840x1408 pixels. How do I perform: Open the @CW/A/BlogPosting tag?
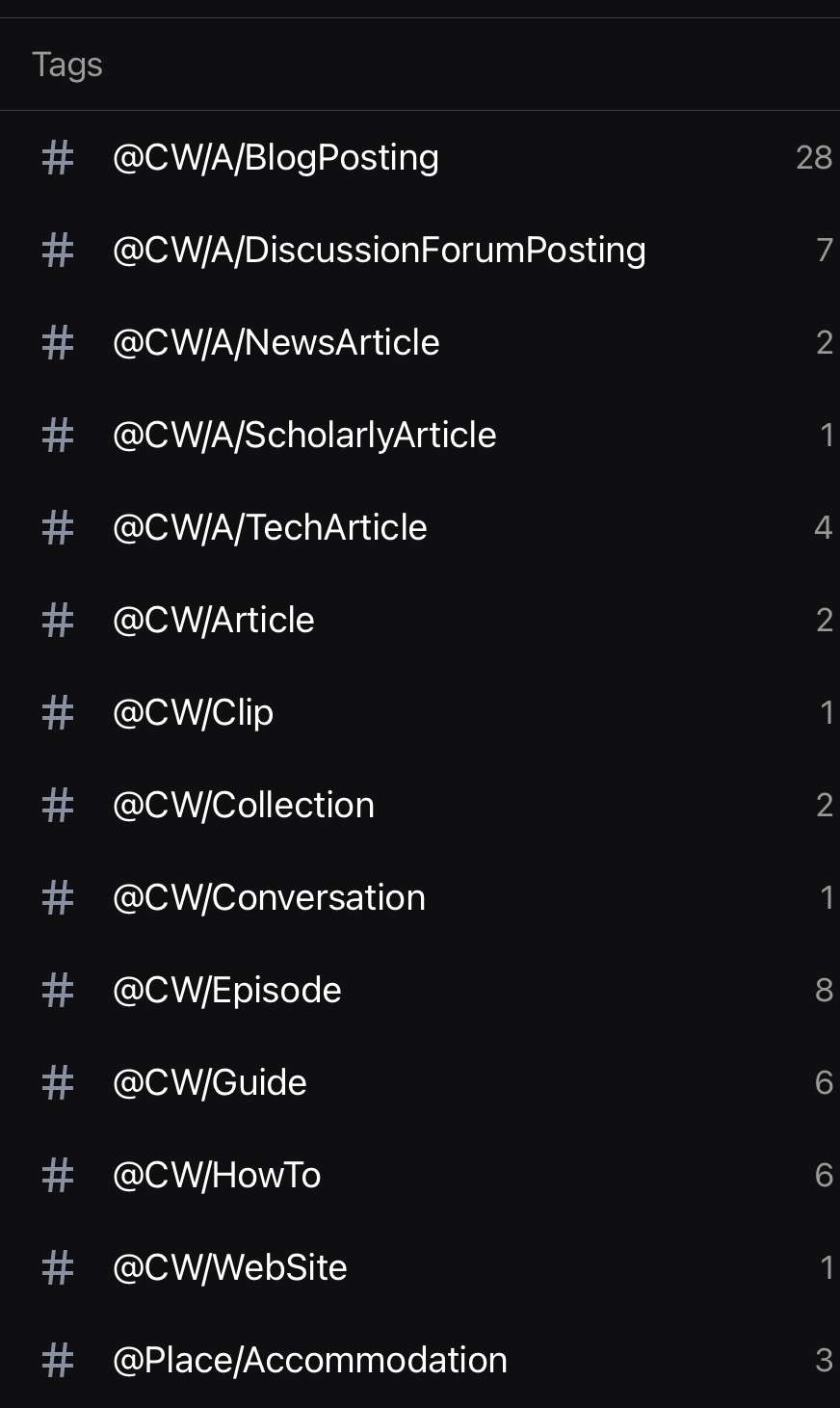(x=420, y=157)
